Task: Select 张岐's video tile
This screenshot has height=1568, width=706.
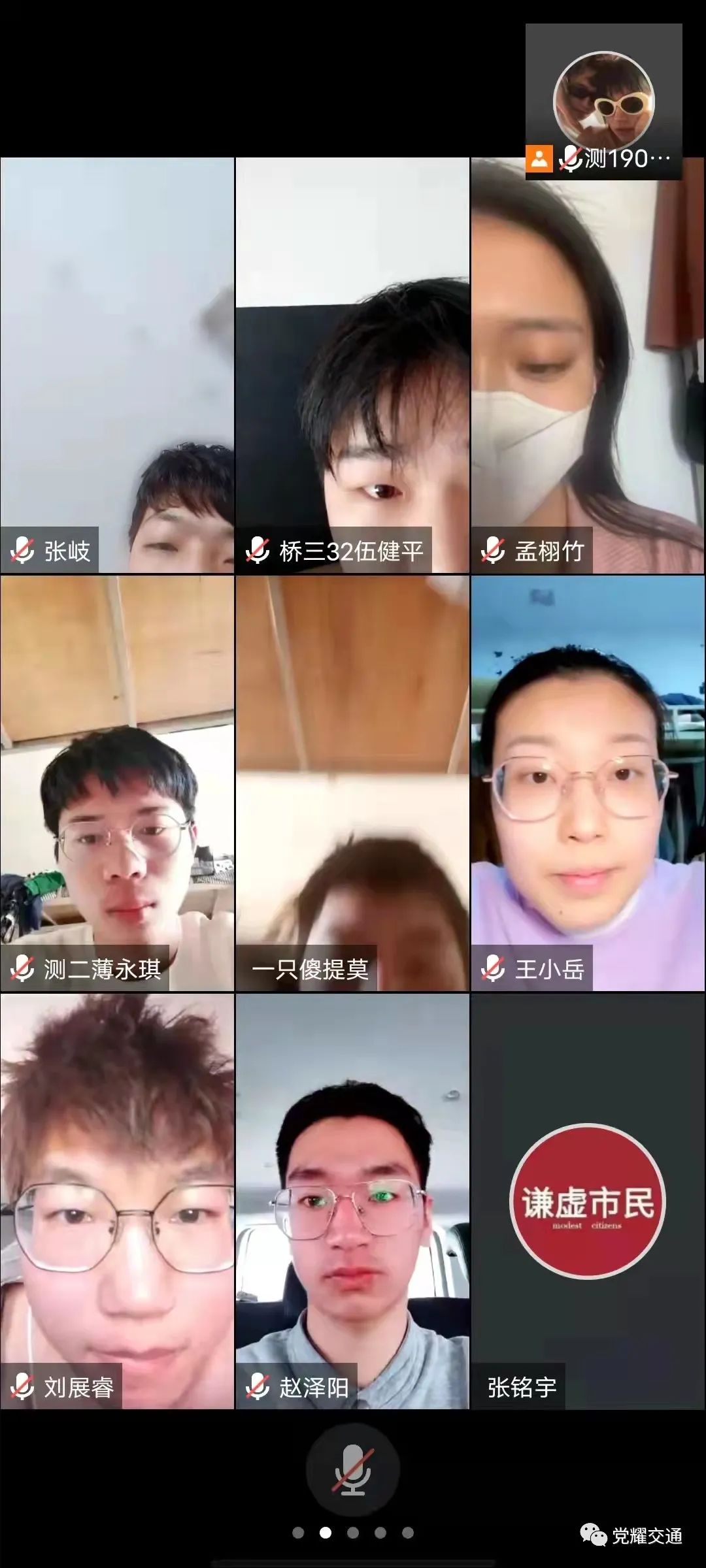Action: [117, 366]
